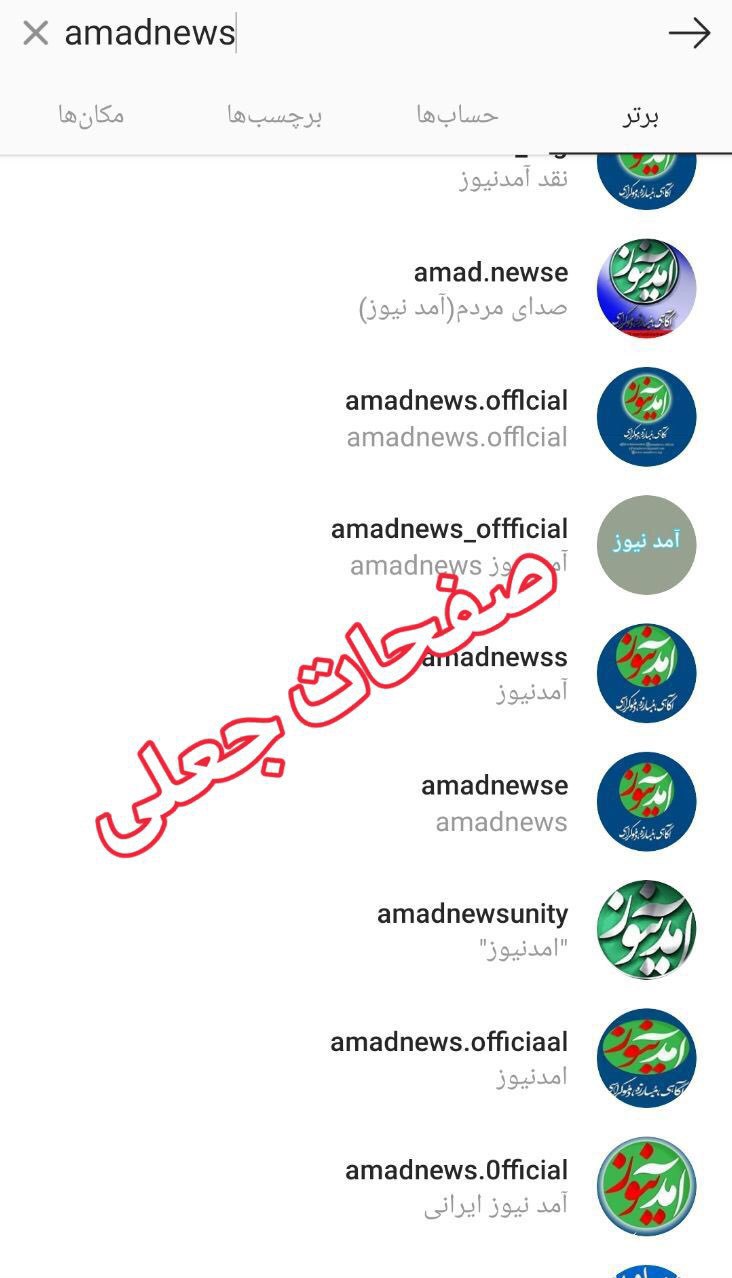
Task: Clear the amadnews search text
Action: tap(35, 33)
